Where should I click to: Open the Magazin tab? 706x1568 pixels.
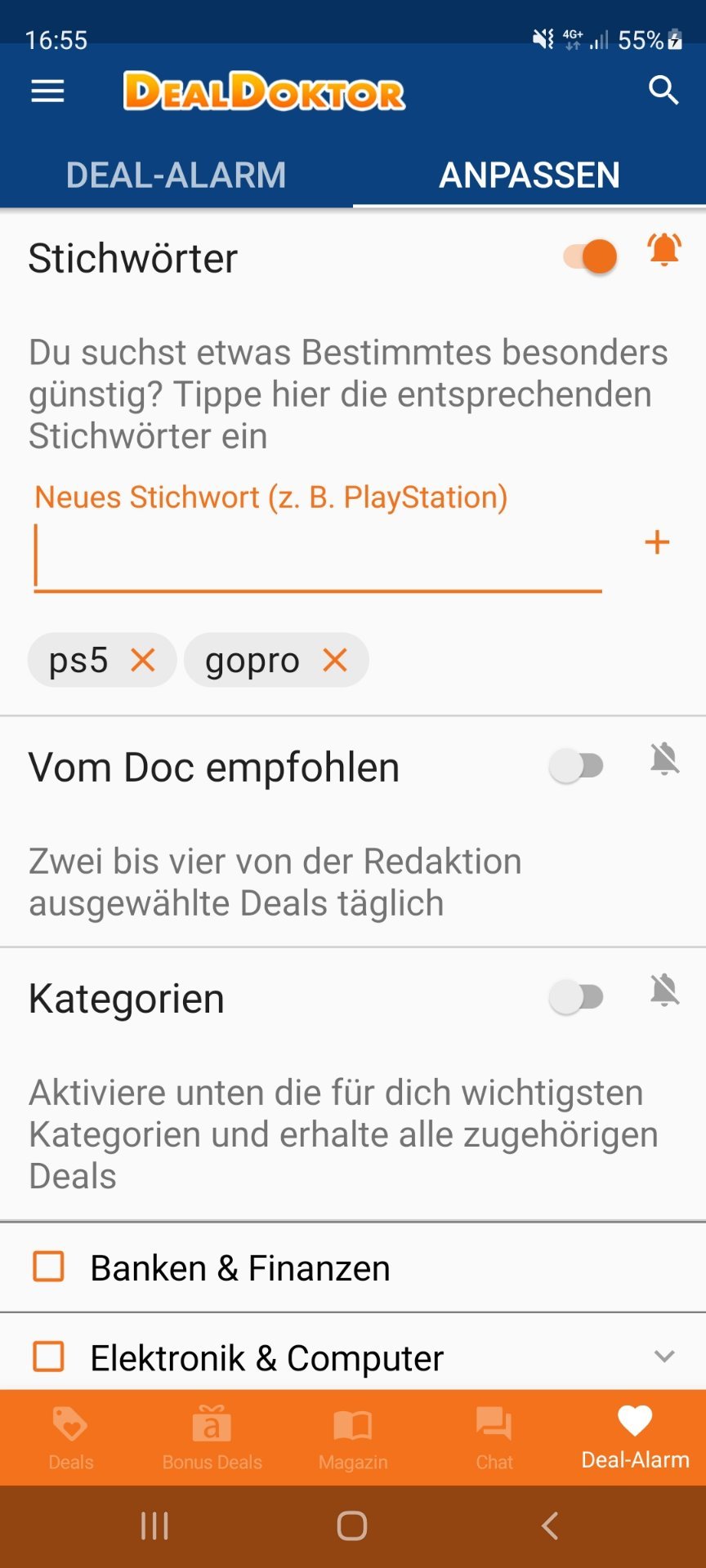353,1437
